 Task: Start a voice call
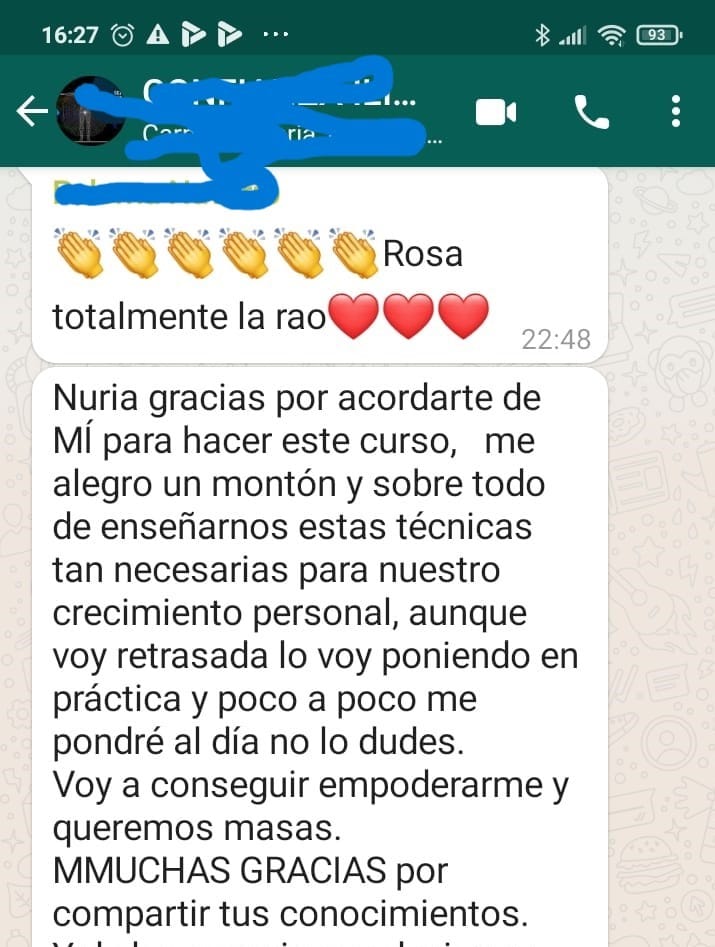591,112
